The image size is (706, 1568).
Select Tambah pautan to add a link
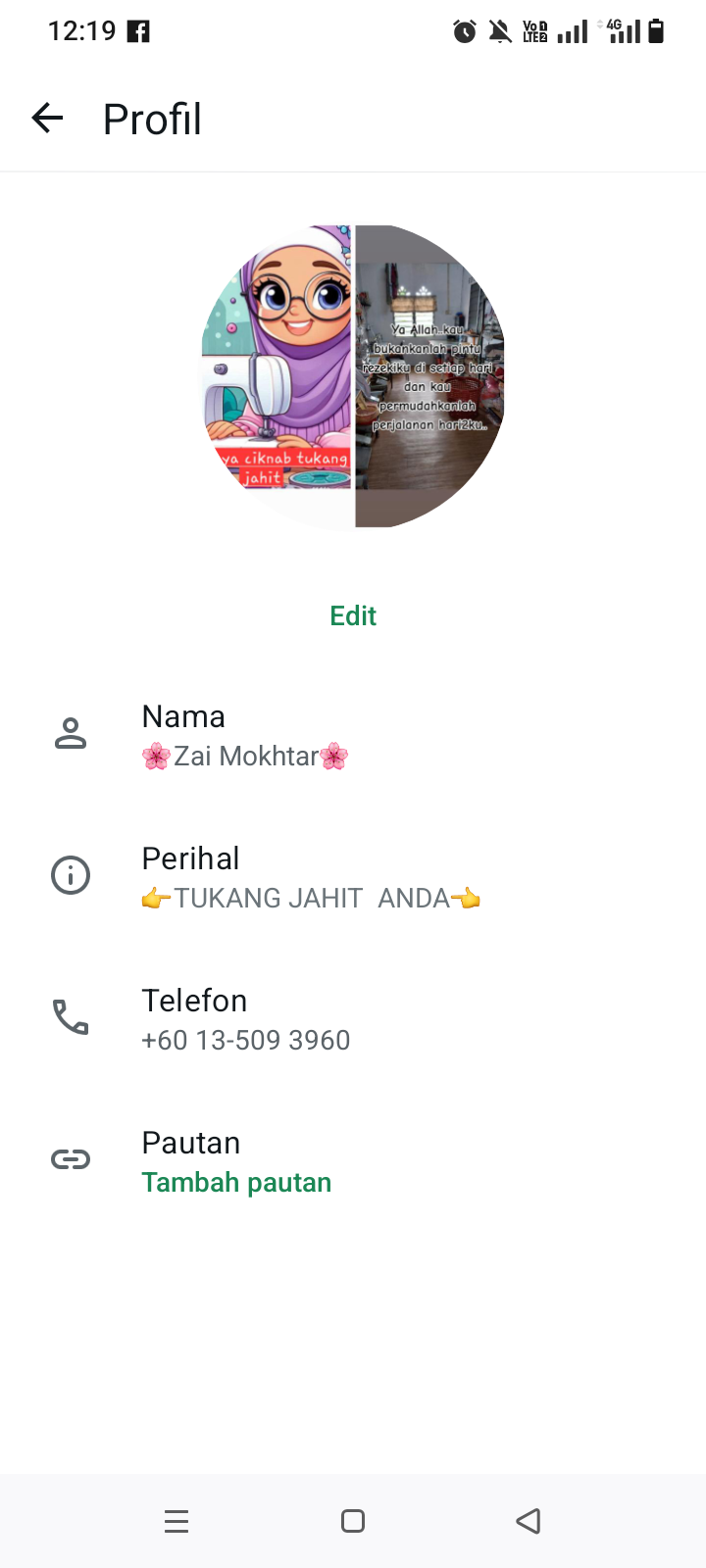[236, 1182]
